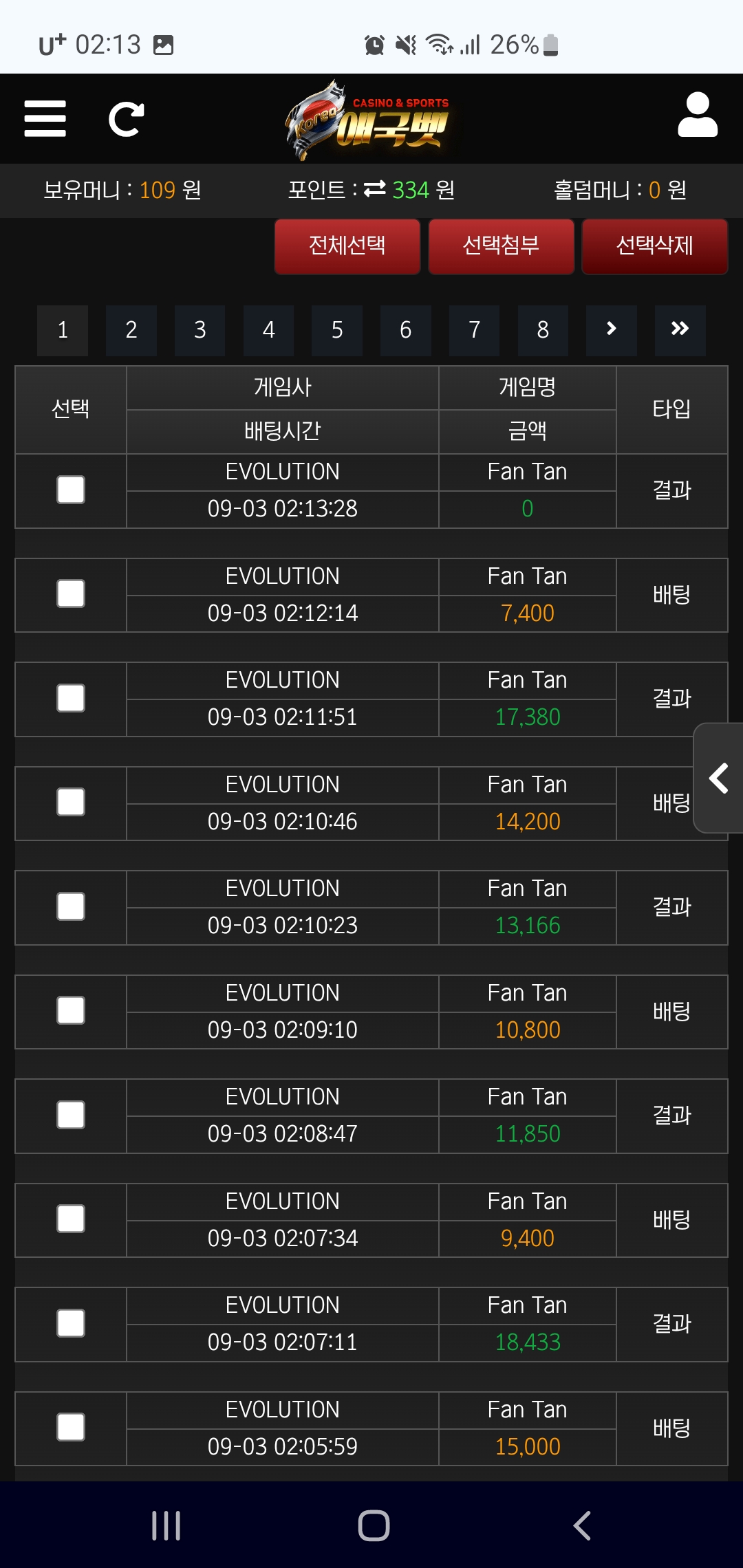Tap the 선택삭제 button
The height and width of the screenshot is (1568, 743).
(x=654, y=246)
